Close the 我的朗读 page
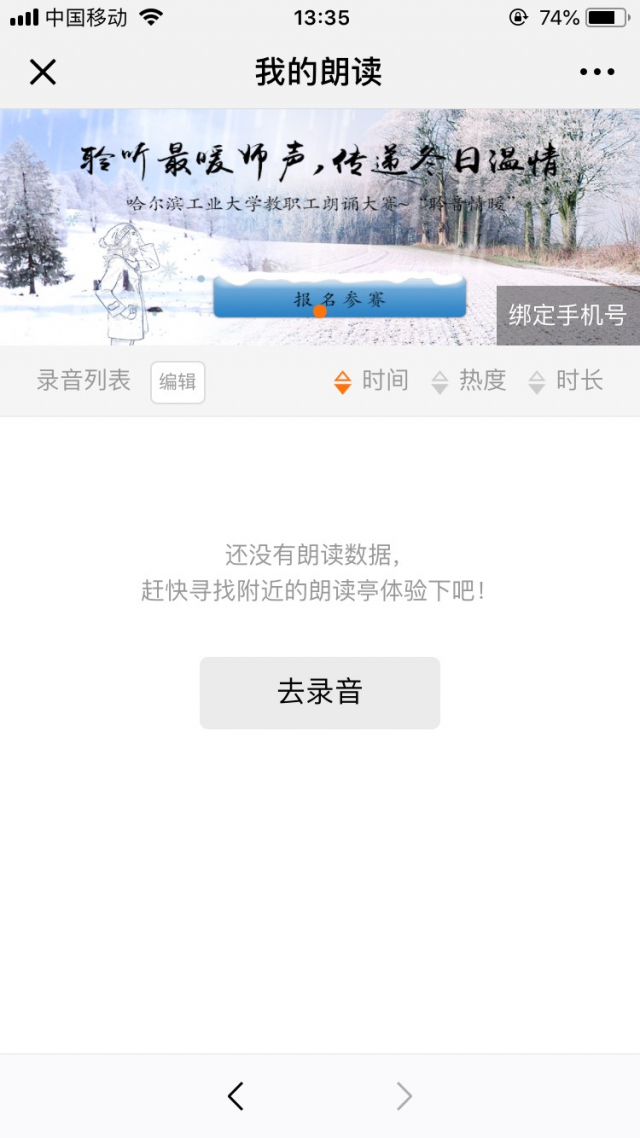 pyautogui.click(x=43, y=72)
